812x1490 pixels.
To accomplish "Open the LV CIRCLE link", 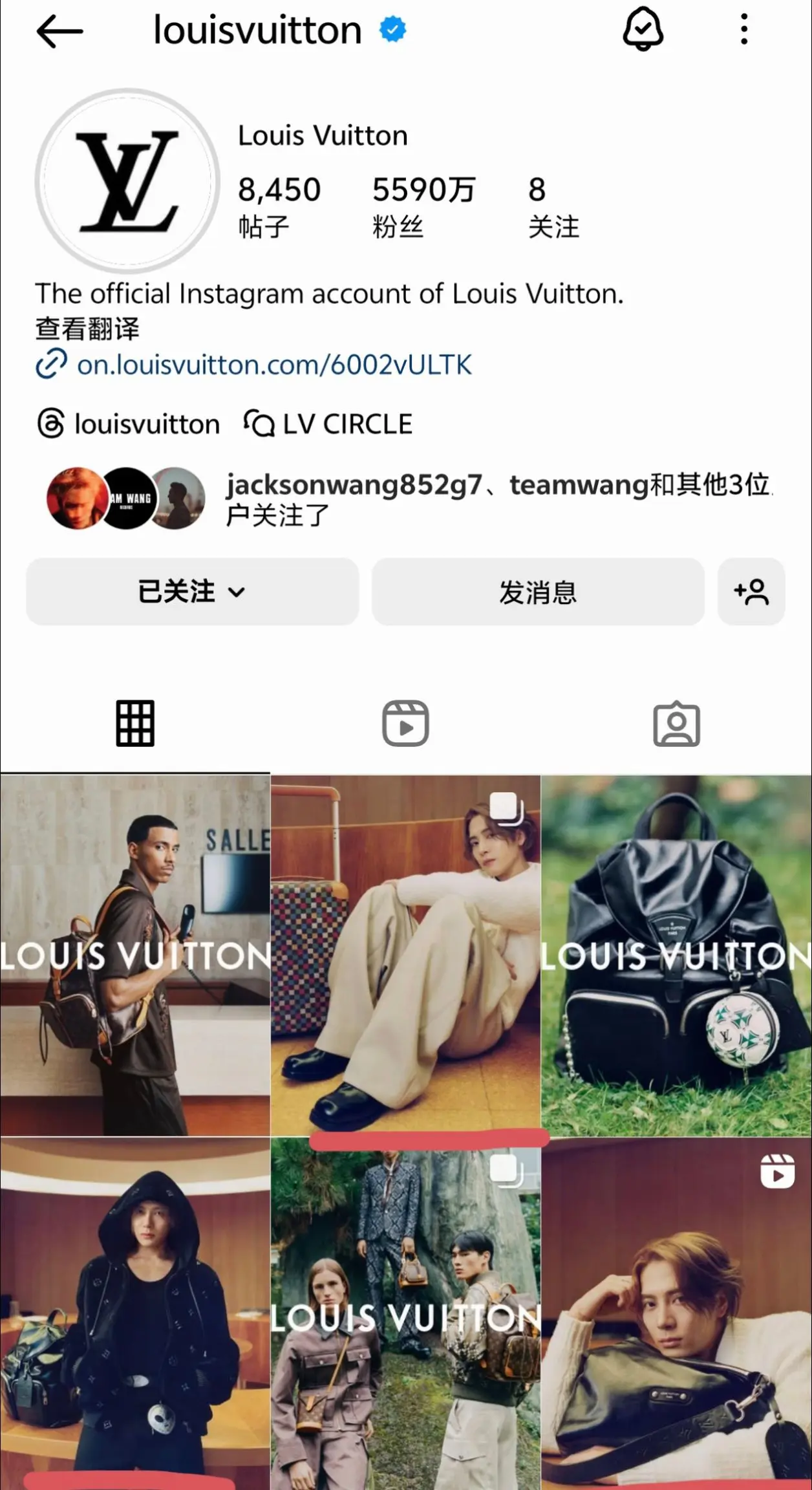I will click(346, 424).
